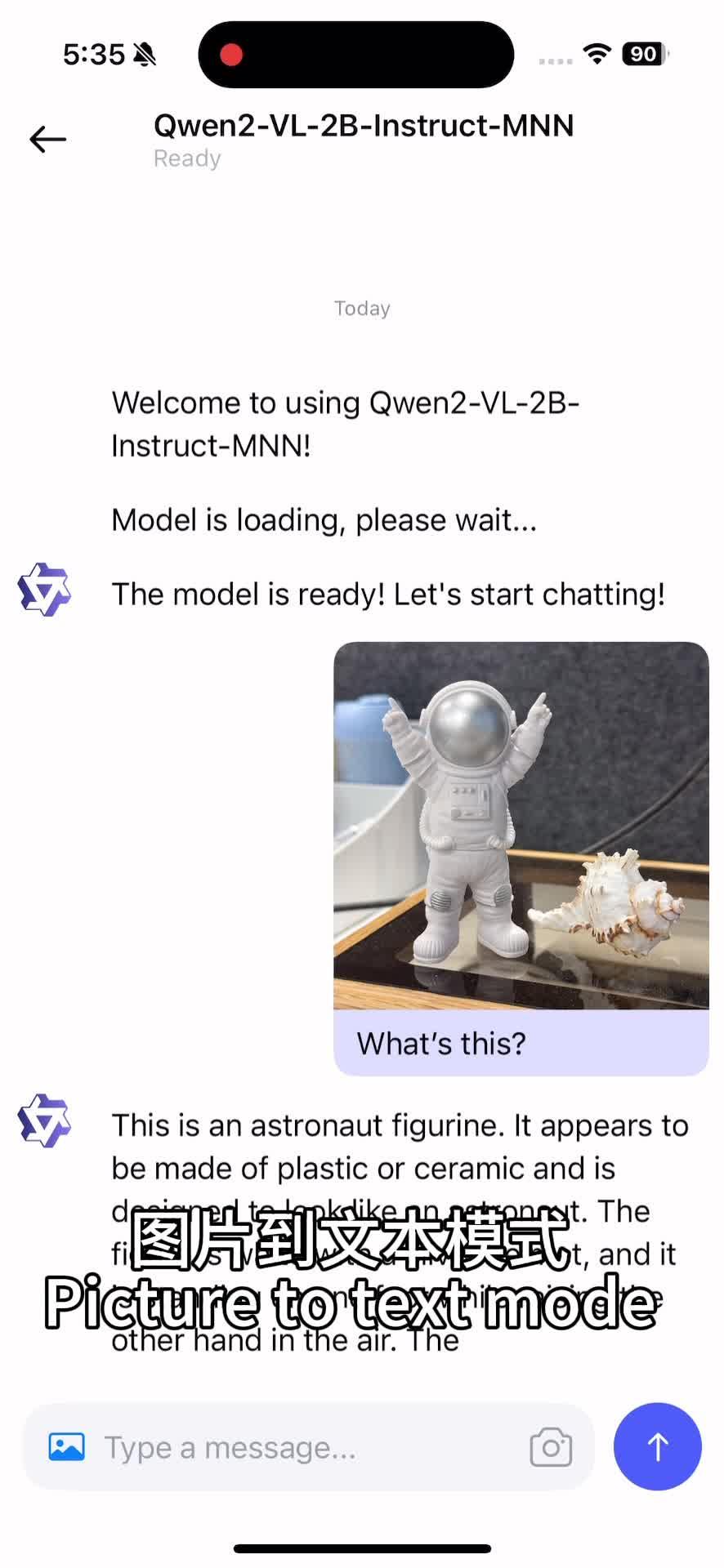Click the assistant avatar beside the ready message
This screenshot has height=1568, width=724.
[x=45, y=590]
